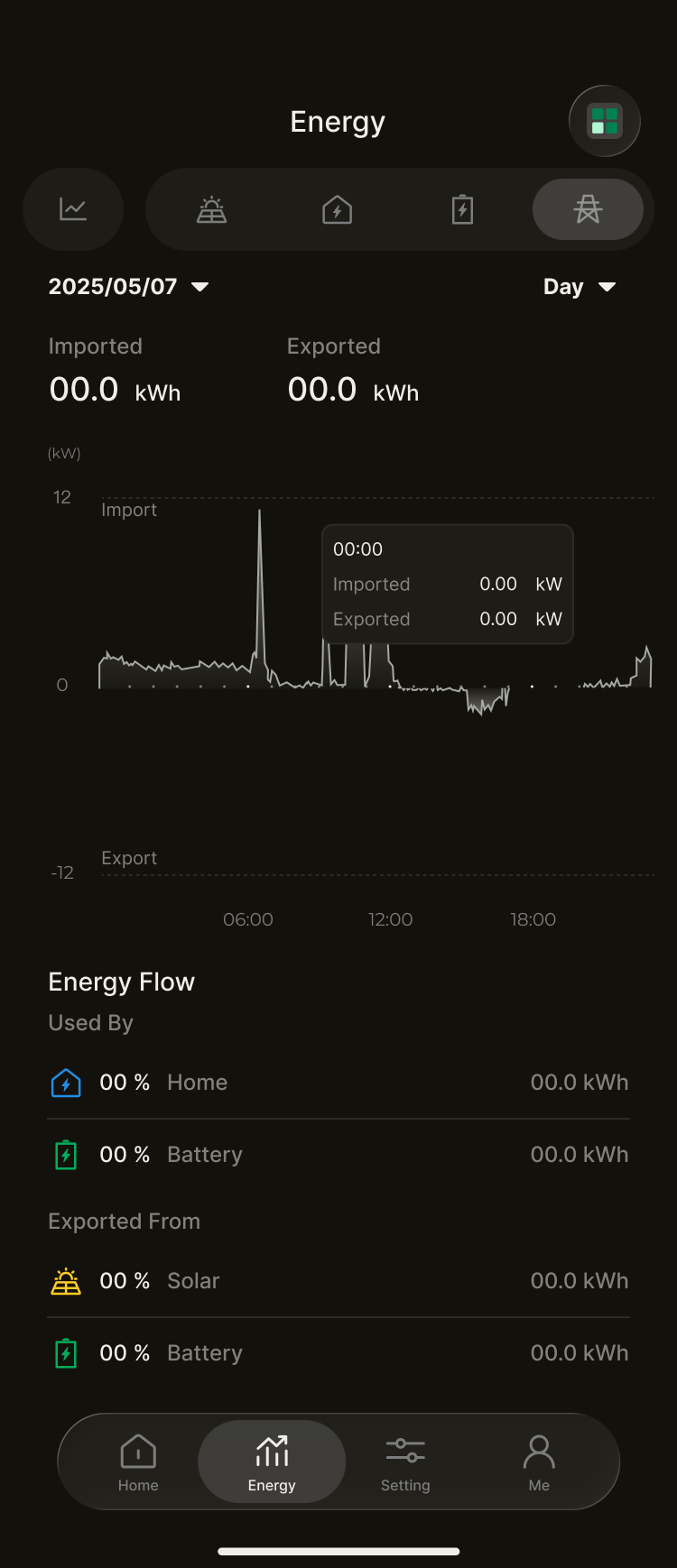The width and height of the screenshot is (677, 1568).
Task: Switch to the battery tab
Action: tap(462, 210)
